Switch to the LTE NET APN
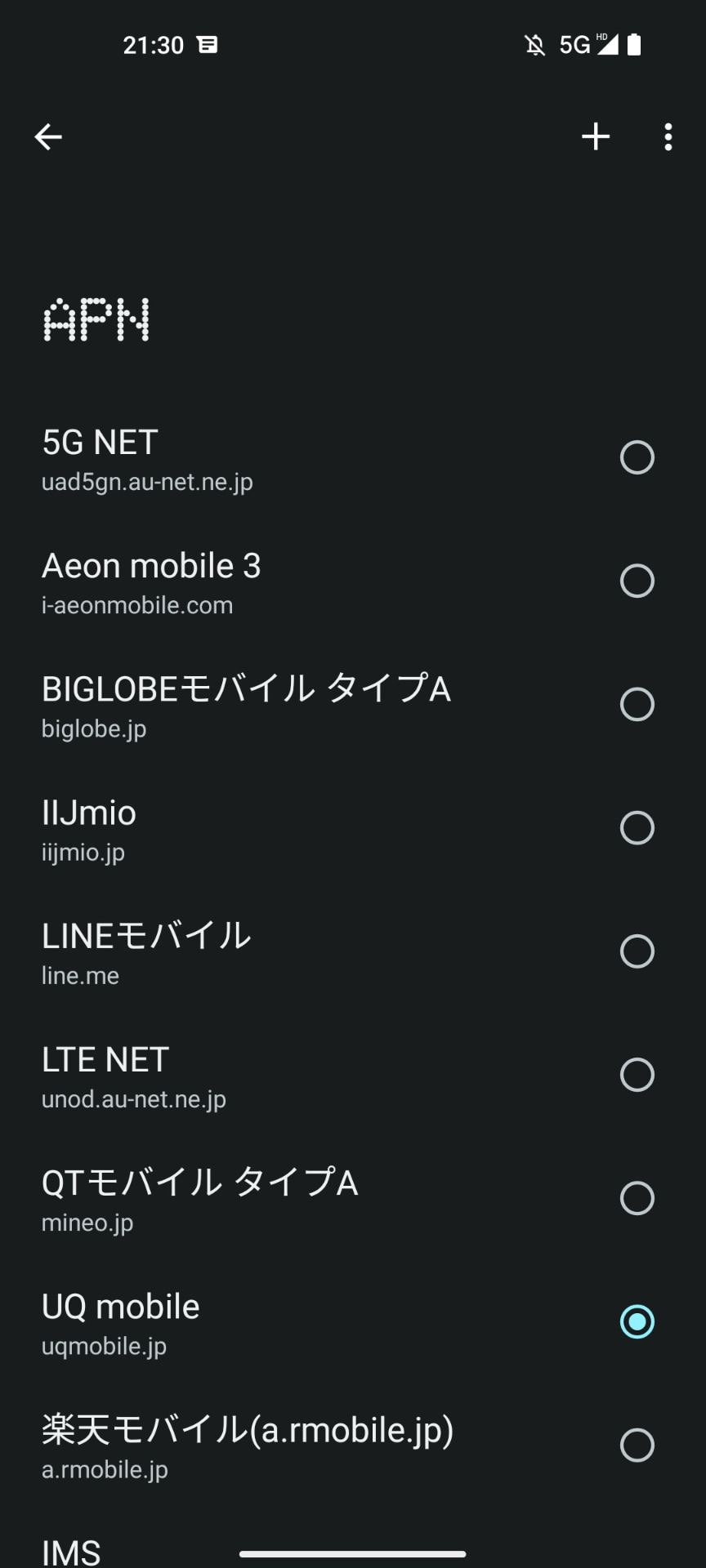The height and width of the screenshot is (1568, 706). coord(637,1076)
